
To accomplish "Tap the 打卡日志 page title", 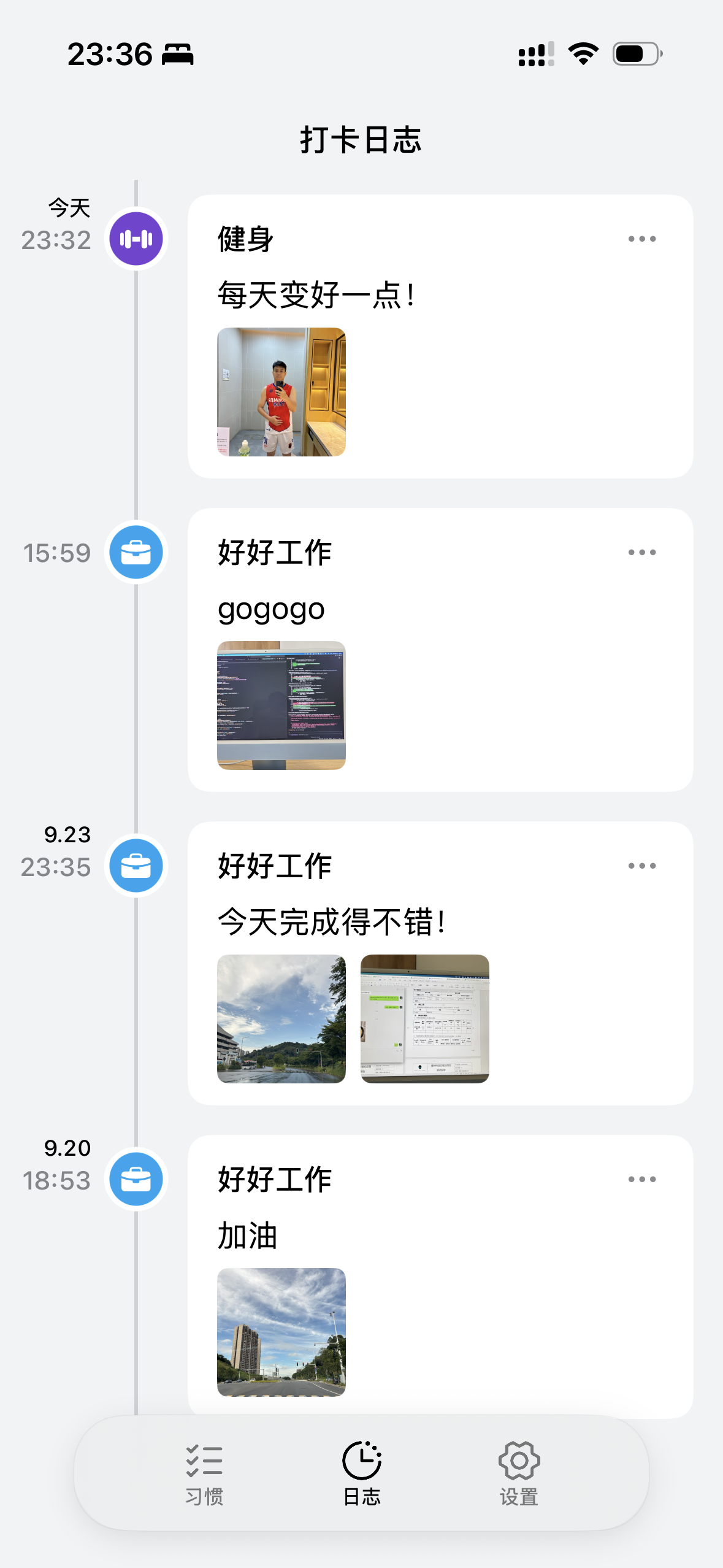I will pos(361,139).
